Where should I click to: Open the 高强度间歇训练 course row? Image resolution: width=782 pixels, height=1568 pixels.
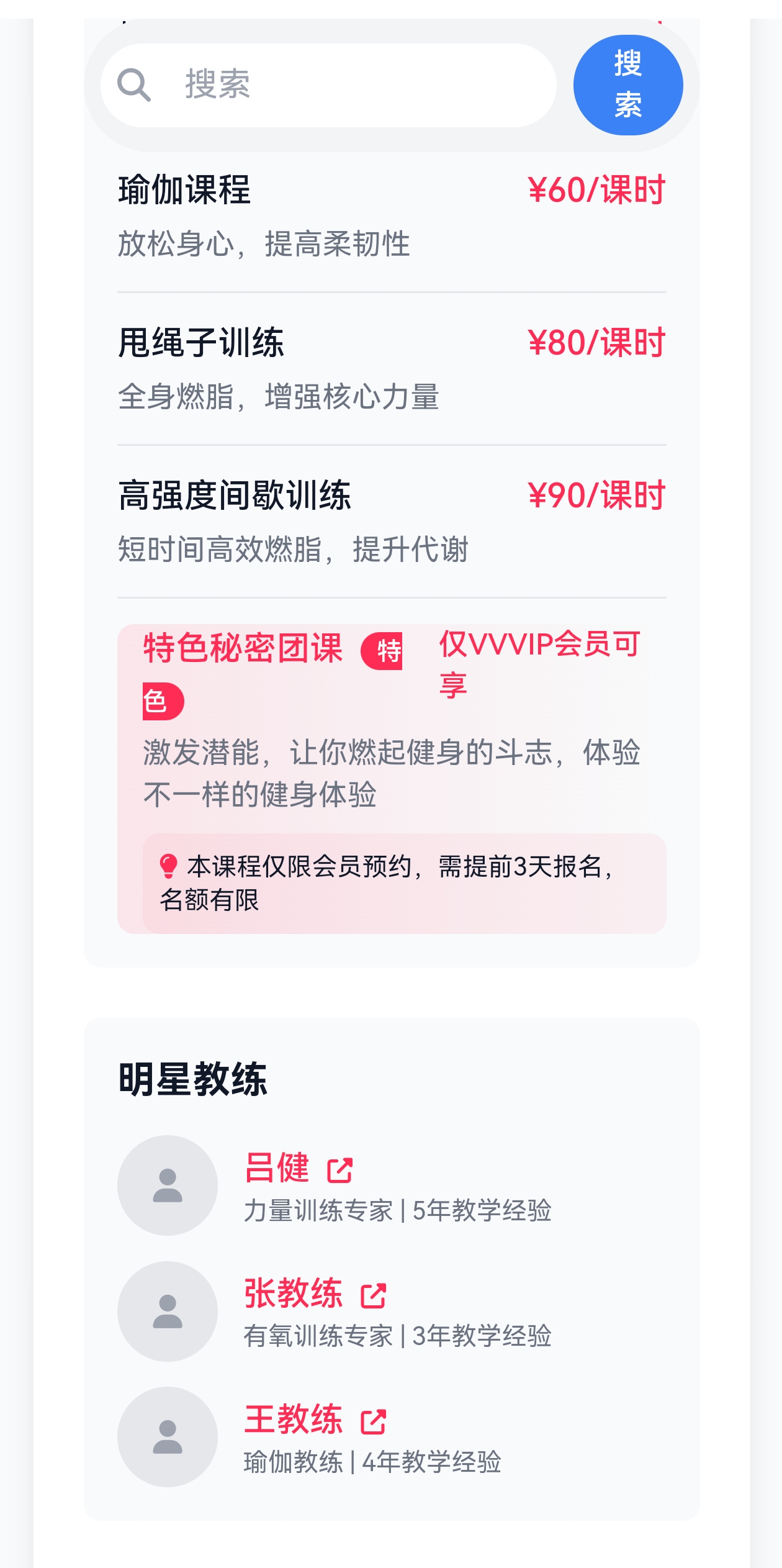[x=391, y=521]
